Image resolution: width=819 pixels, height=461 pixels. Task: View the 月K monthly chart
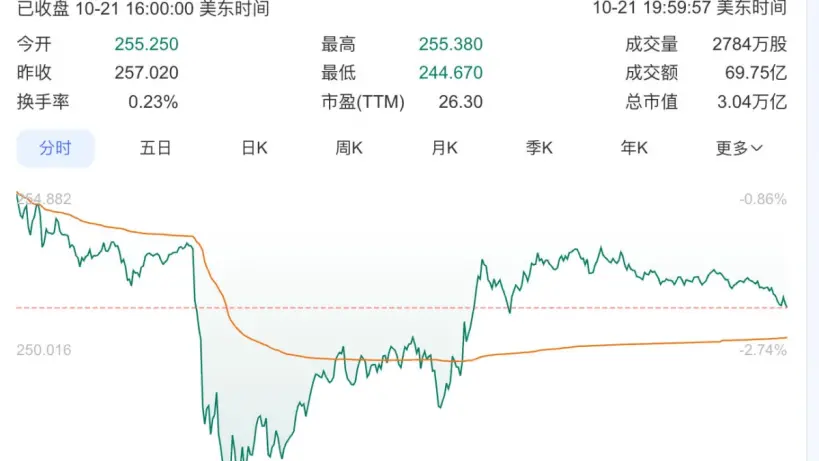pyautogui.click(x=444, y=148)
